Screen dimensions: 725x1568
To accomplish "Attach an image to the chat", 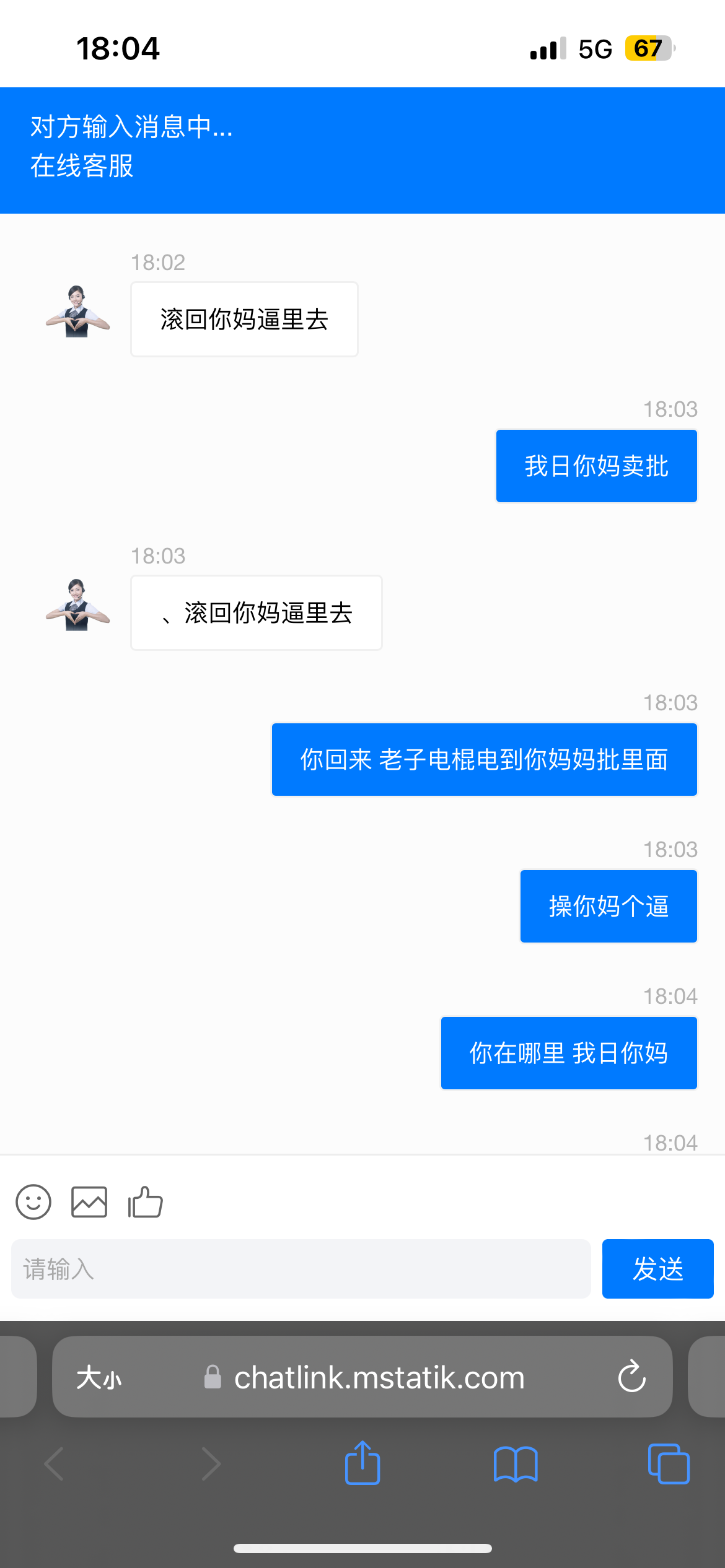I will point(89,1202).
